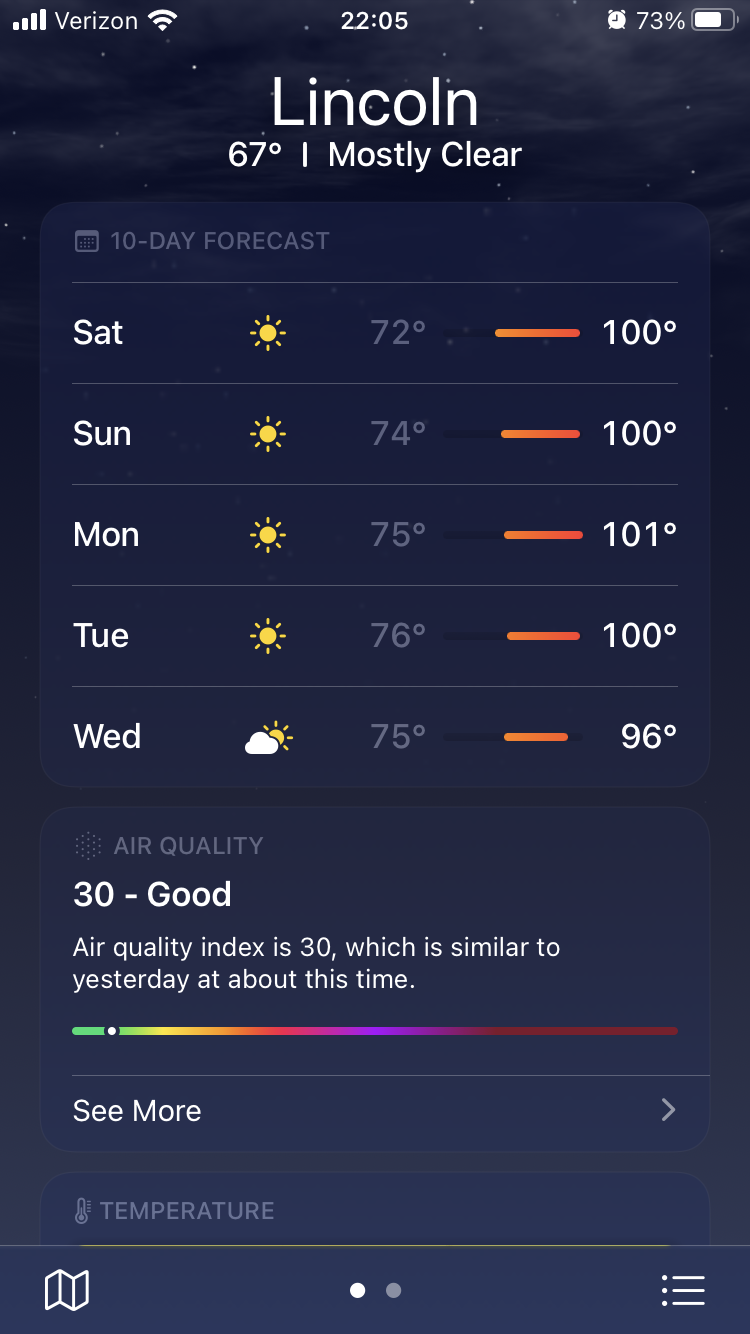The image size is (750, 1334).
Task: Open the weather map
Action: pos(67,1290)
